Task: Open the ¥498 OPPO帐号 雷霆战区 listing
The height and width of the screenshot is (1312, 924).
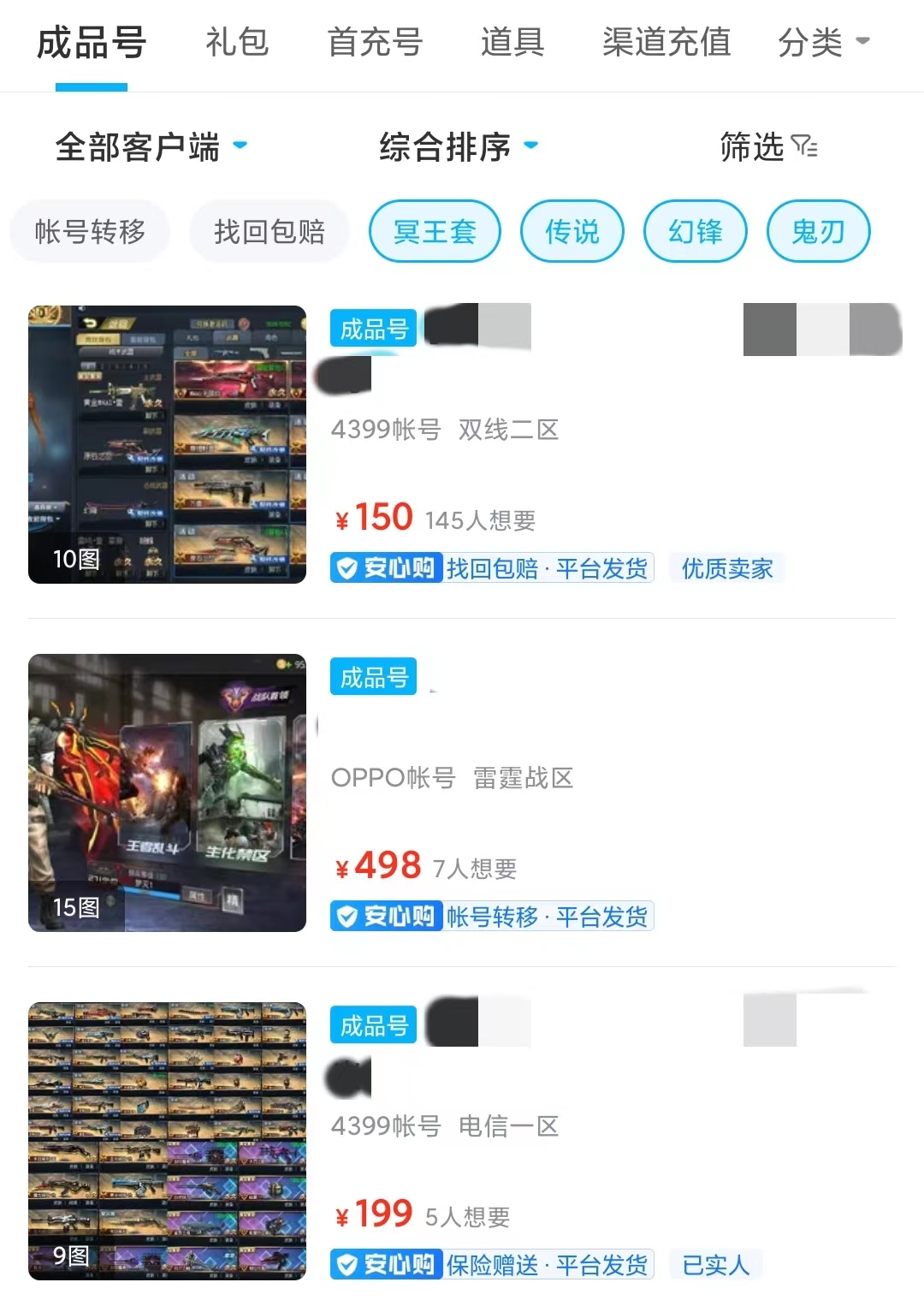Action: [462, 793]
